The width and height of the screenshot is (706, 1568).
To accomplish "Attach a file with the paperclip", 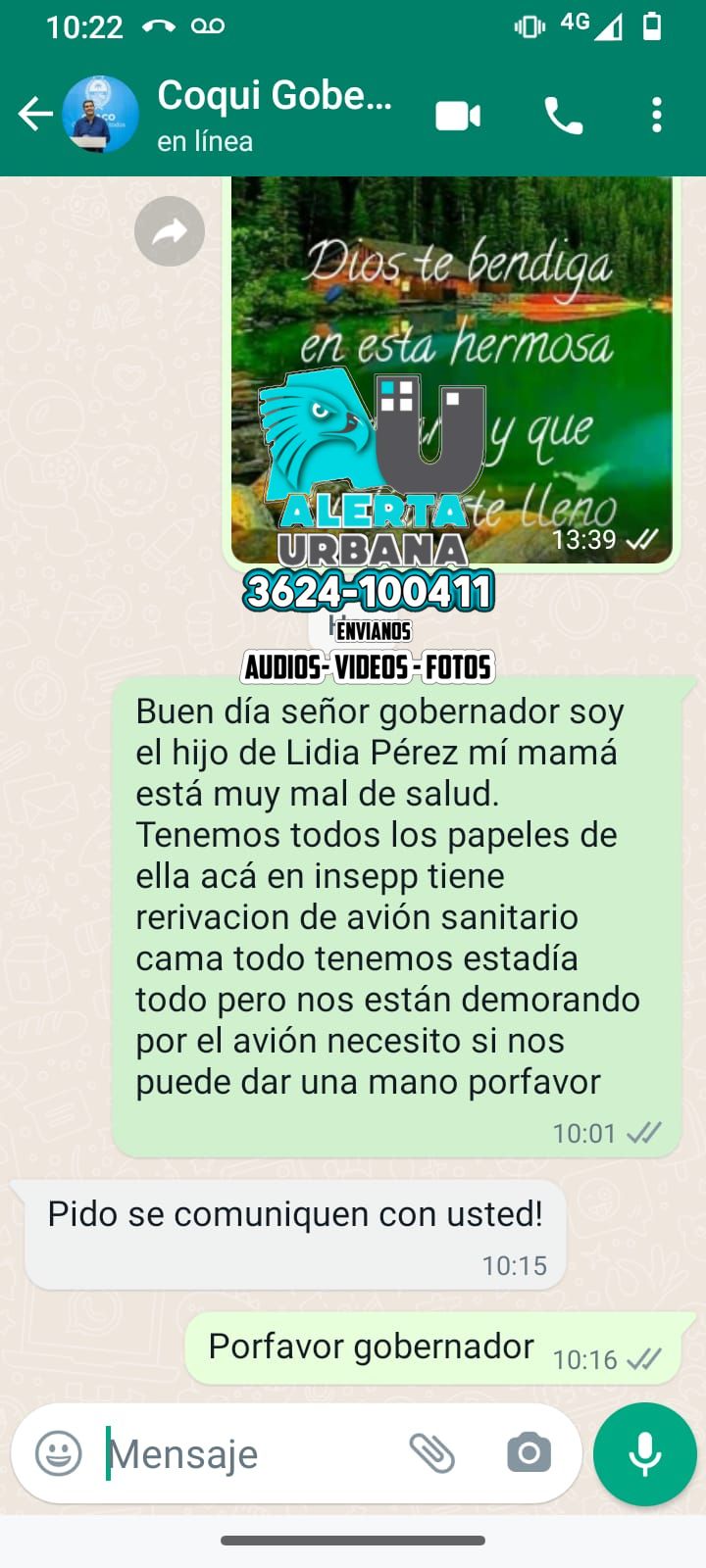I will pyautogui.click(x=432, y=1453).
